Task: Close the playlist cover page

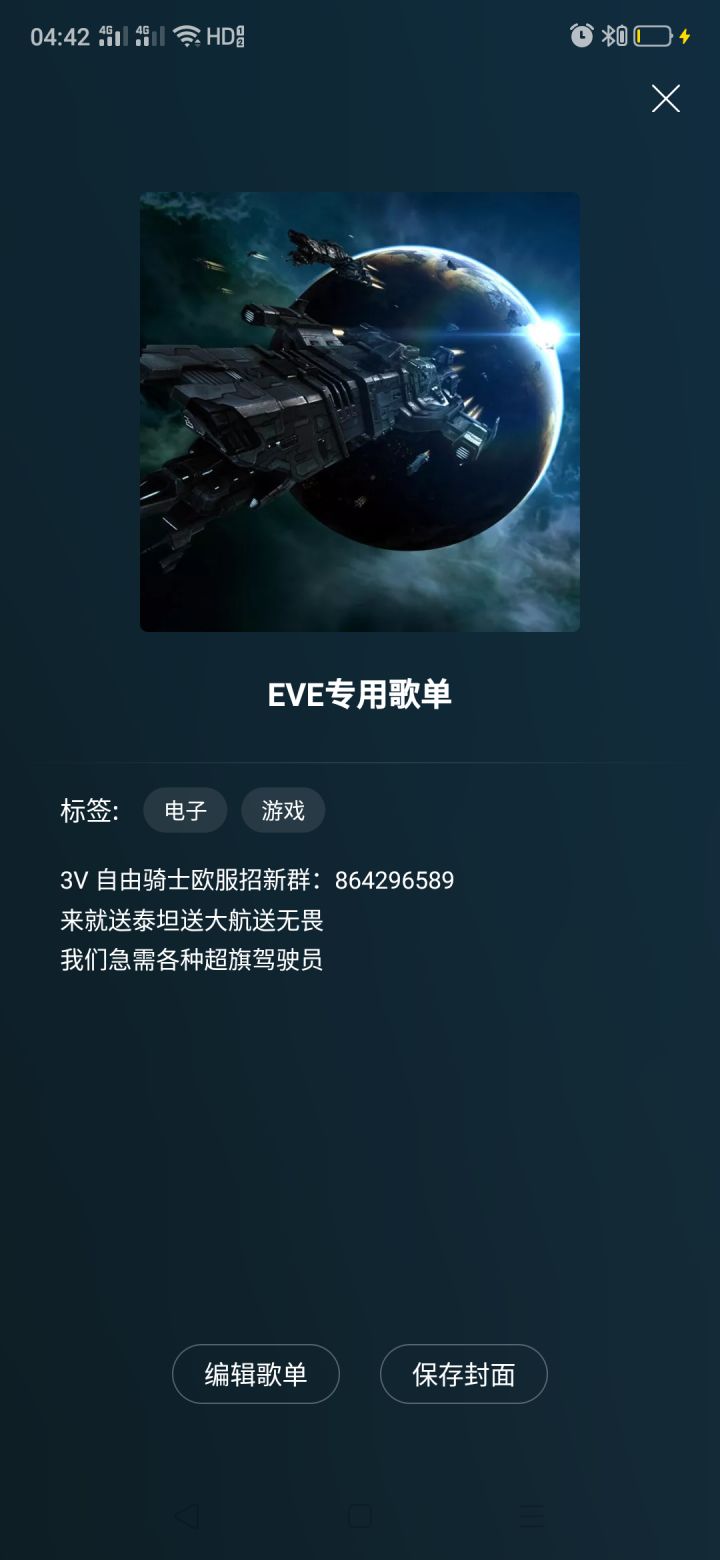Action: coord(666,98)
